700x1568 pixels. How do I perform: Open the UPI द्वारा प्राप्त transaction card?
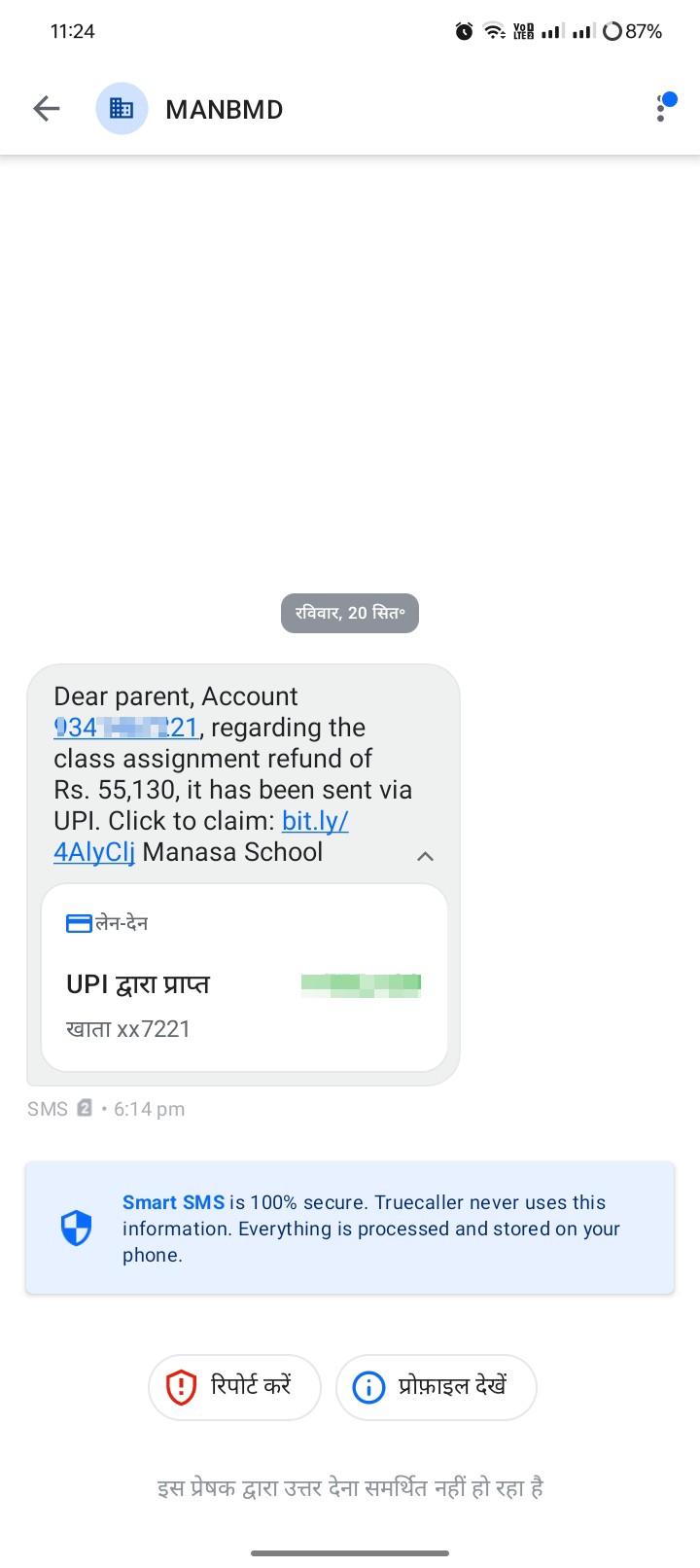point(244,978)
